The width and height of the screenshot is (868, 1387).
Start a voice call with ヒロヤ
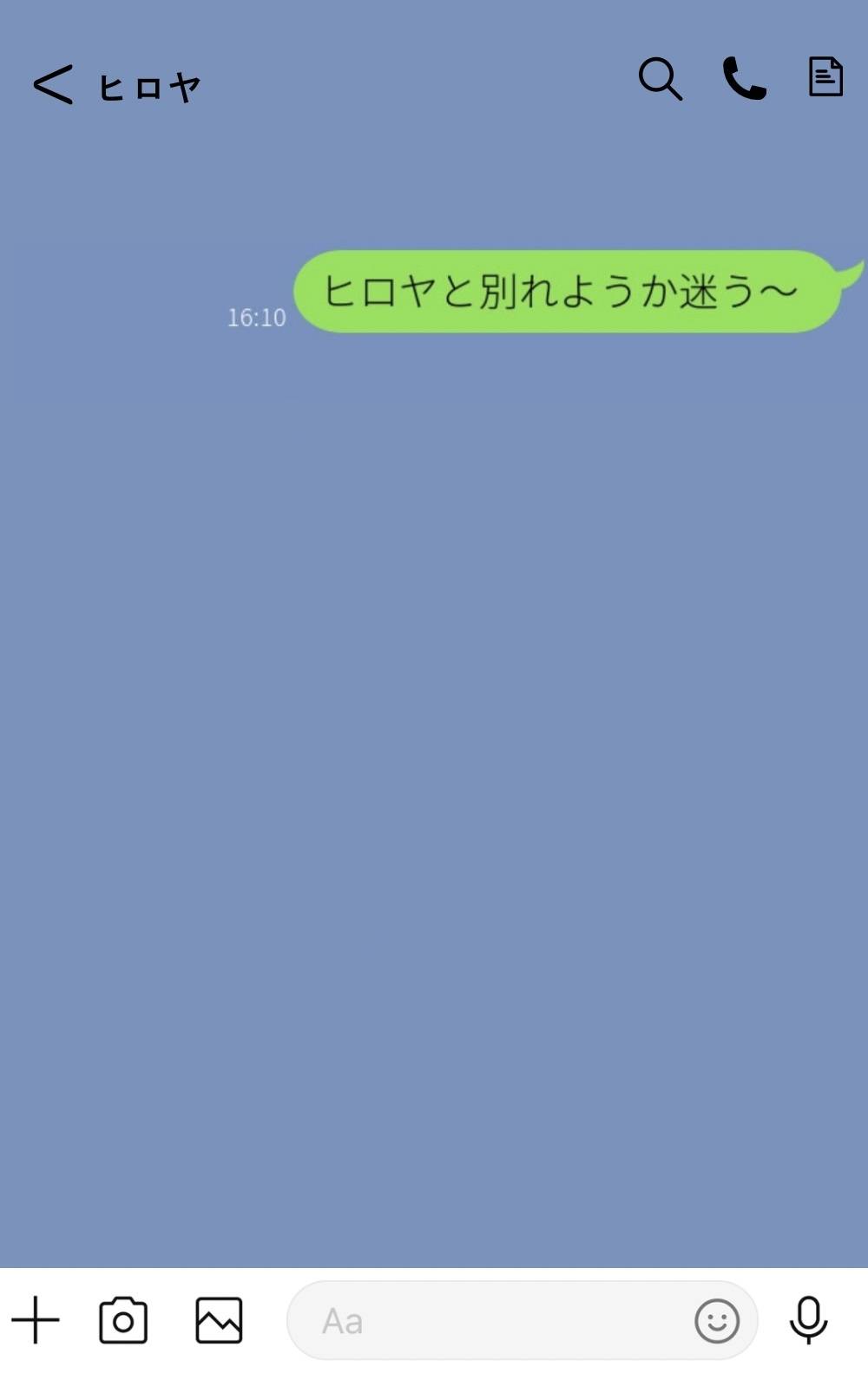pyautogui.click(x=744, y=79)
